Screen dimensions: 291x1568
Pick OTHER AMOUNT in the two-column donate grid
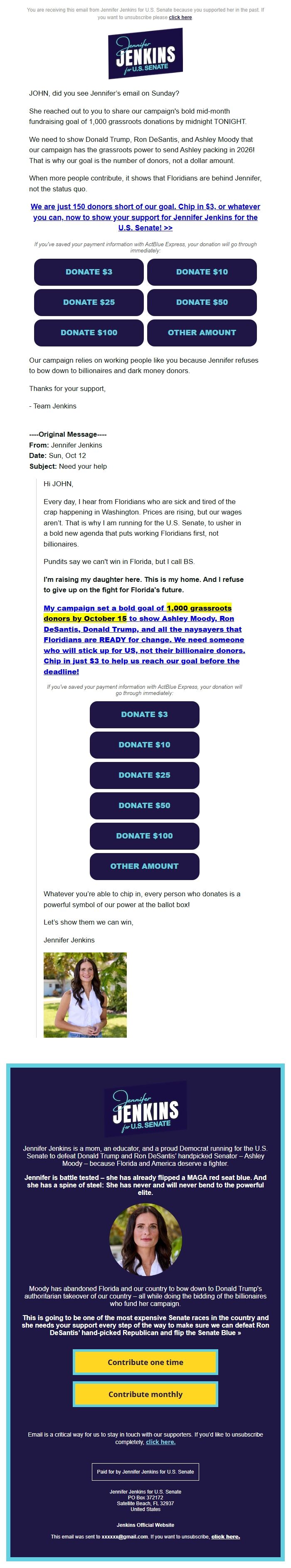tap(202, 332)
